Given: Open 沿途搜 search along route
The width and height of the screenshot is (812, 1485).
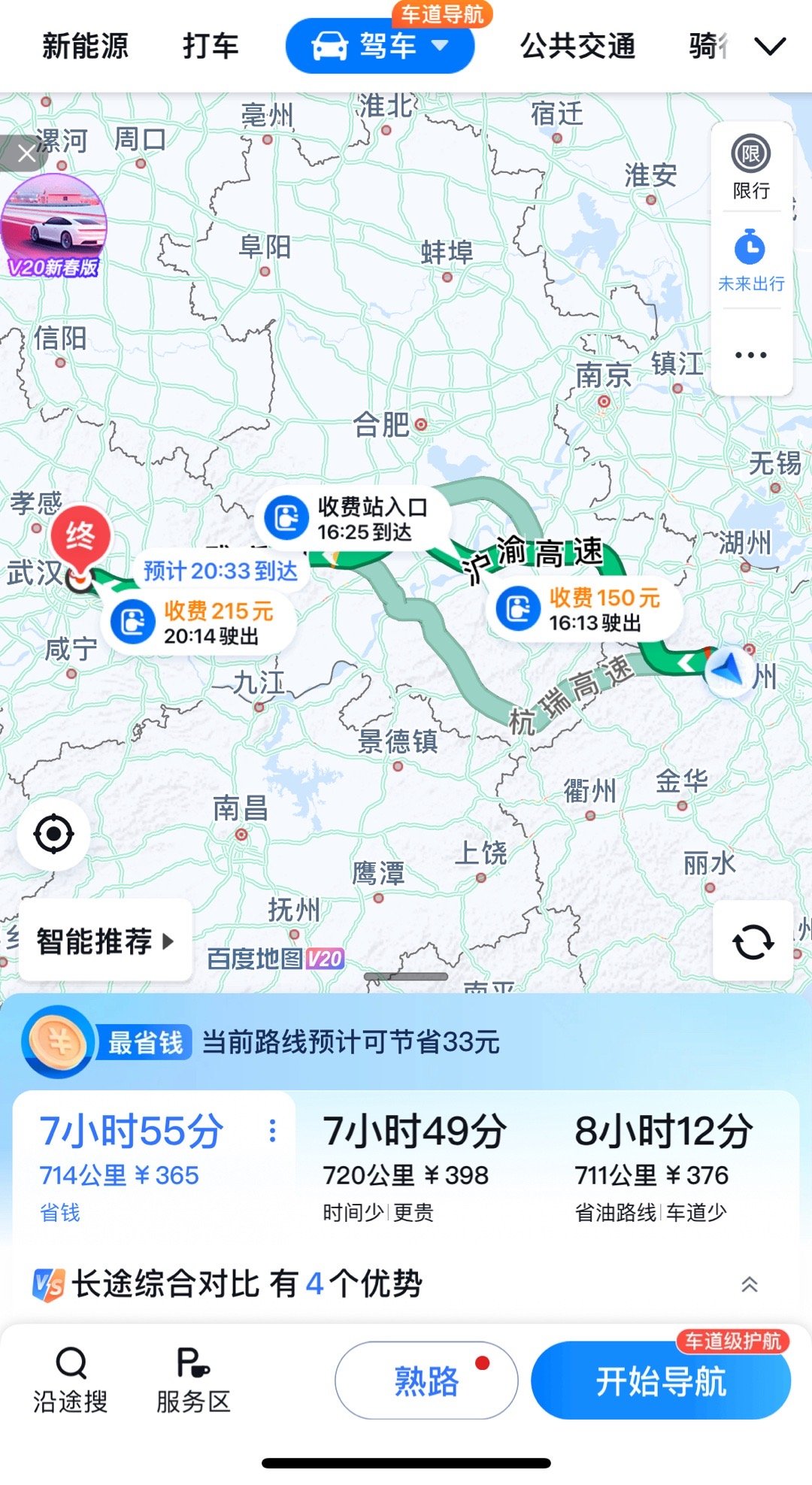Looking at the screenshot, I should [x=71, y=1380].
